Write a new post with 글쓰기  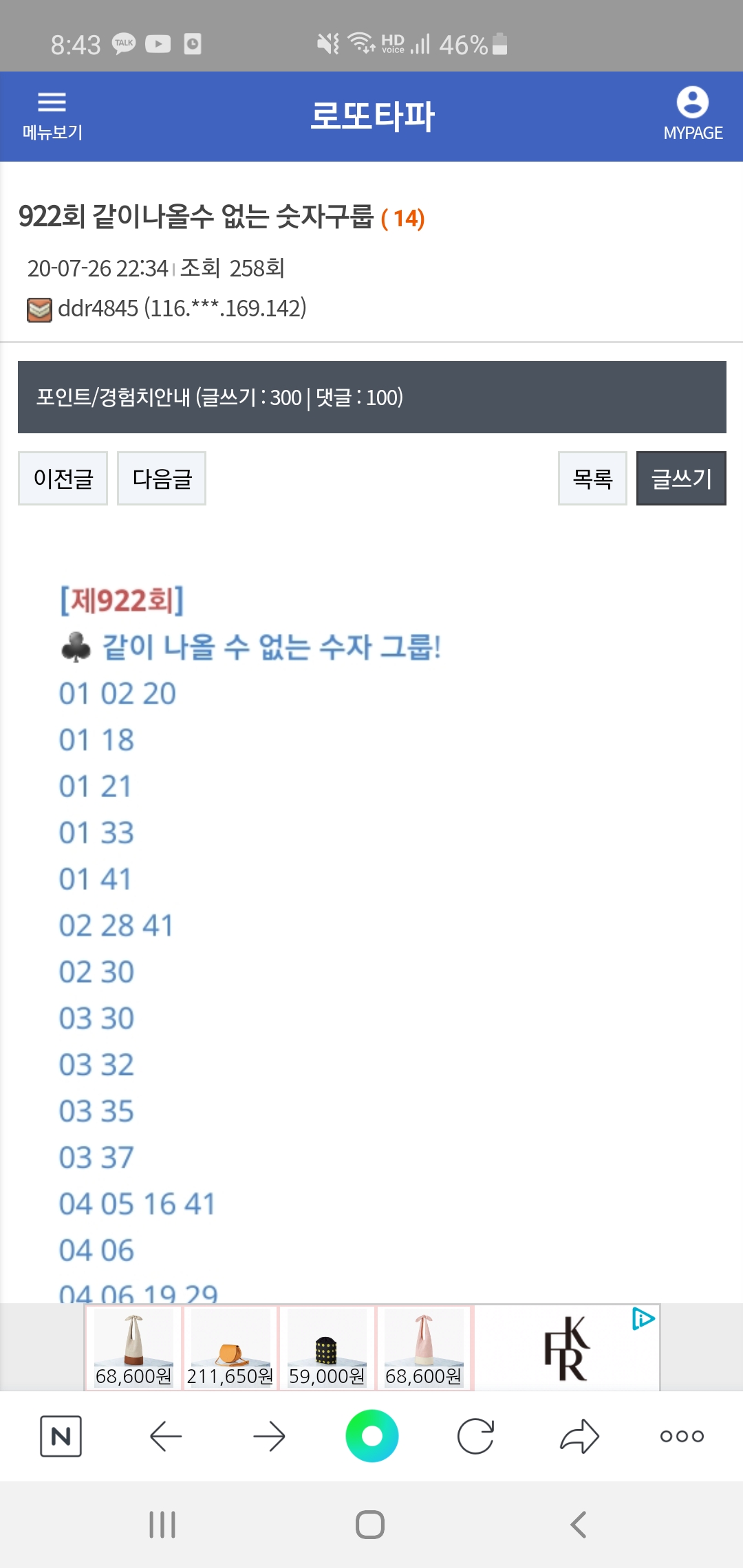681,478
